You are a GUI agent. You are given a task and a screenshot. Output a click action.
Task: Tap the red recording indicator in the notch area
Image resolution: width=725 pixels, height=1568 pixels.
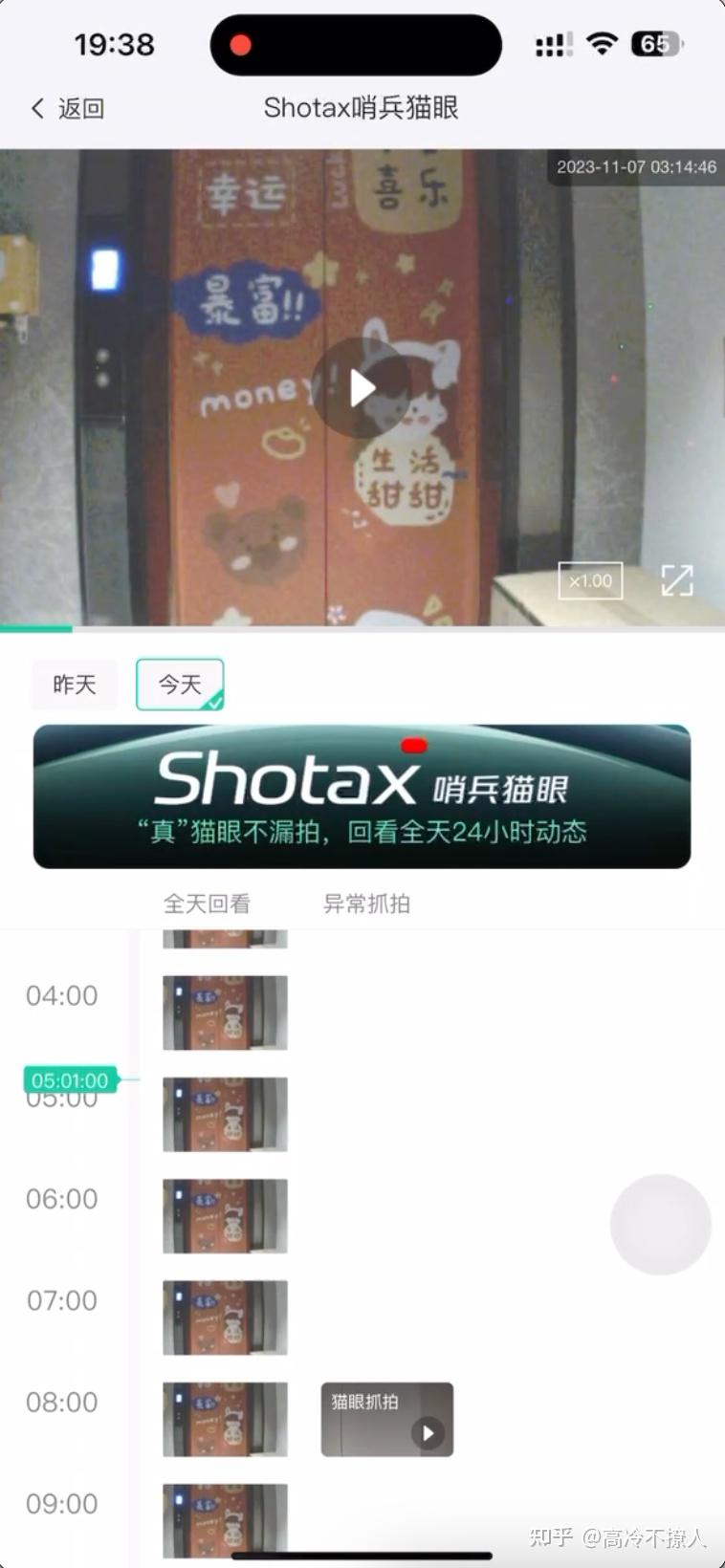(x=240, y=44)
